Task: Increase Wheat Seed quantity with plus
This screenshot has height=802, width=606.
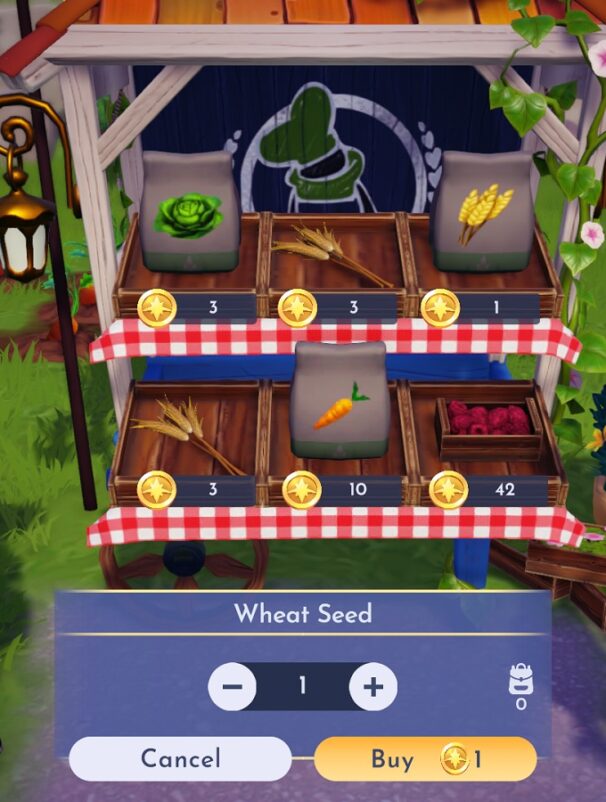Action: point(373,687)
